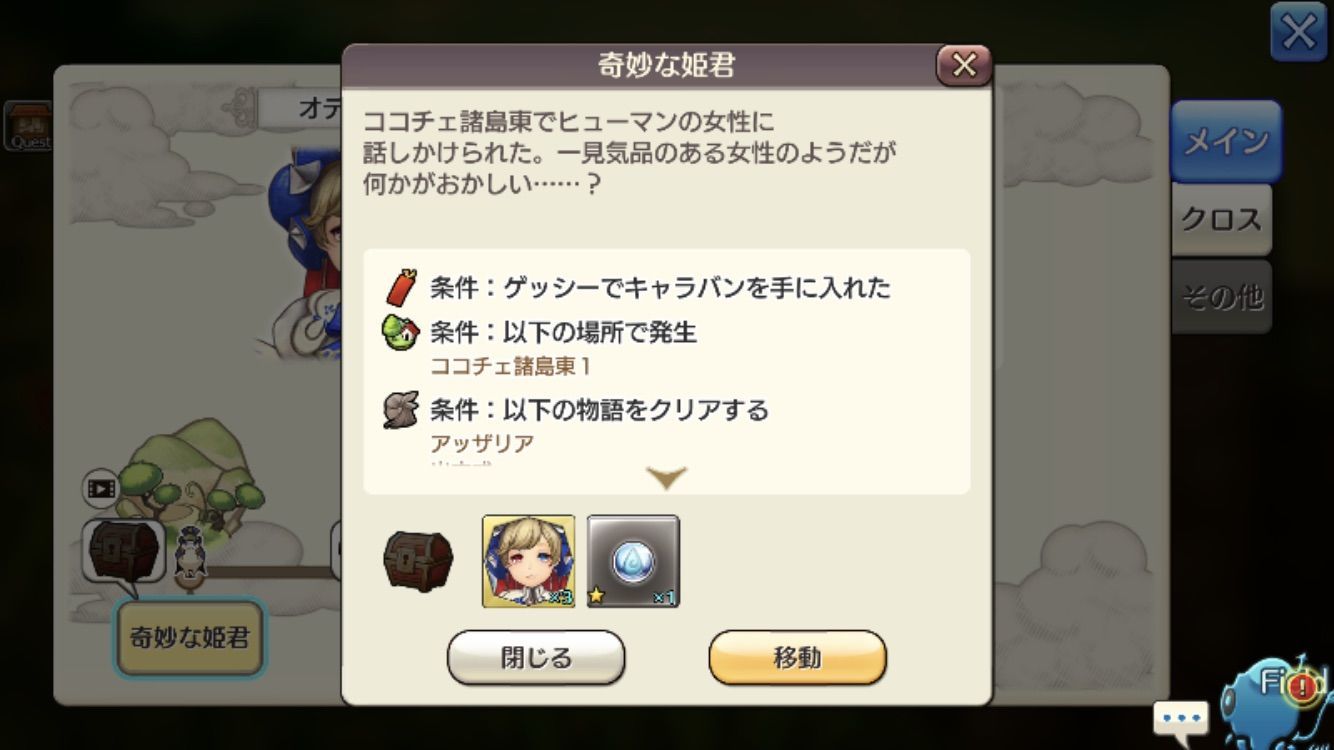Open the Quest icon
1334x750 pixels.
pyautogui.click(x=28, y=126)
